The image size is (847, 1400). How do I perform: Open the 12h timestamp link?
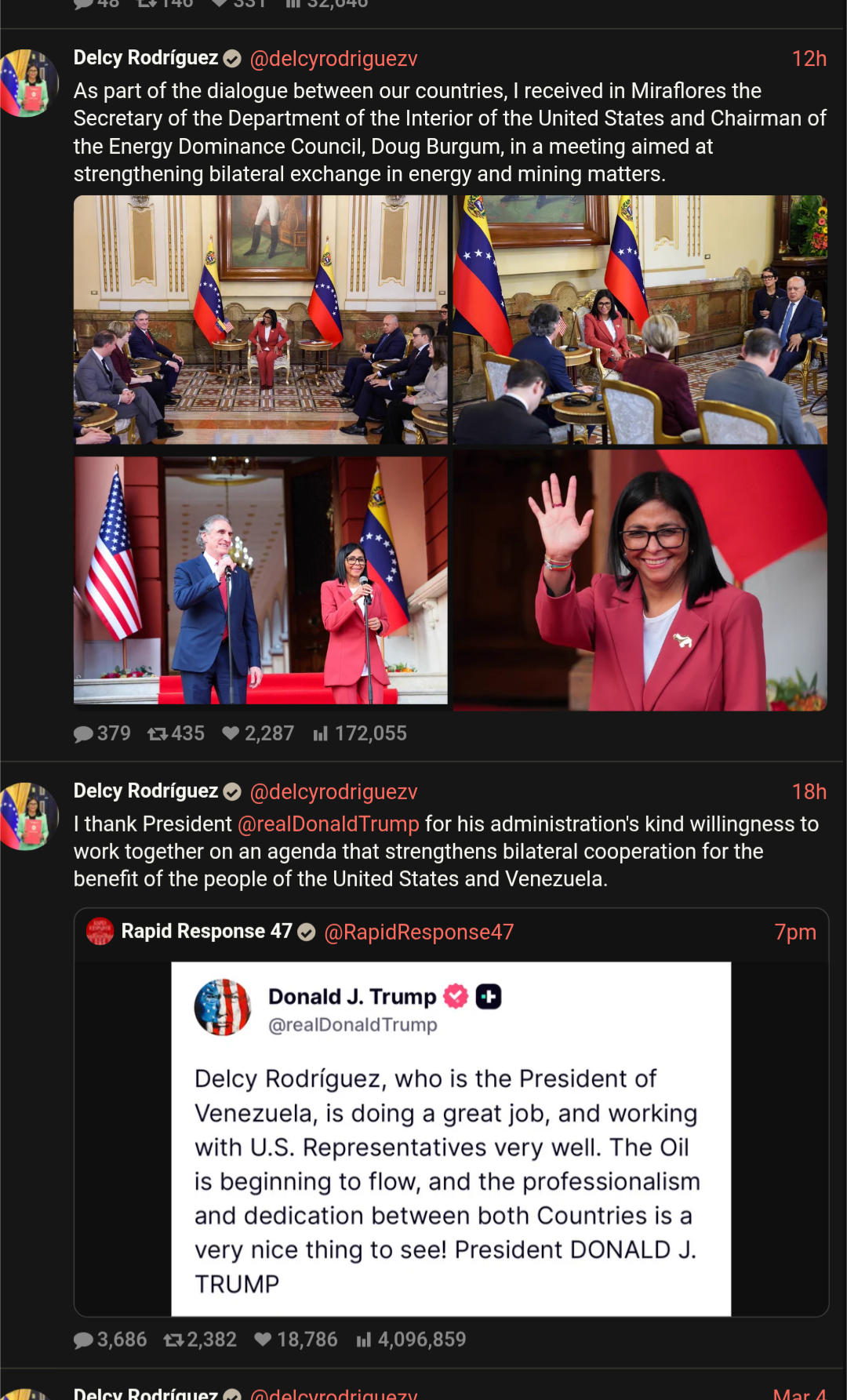(x=809, y=59)
